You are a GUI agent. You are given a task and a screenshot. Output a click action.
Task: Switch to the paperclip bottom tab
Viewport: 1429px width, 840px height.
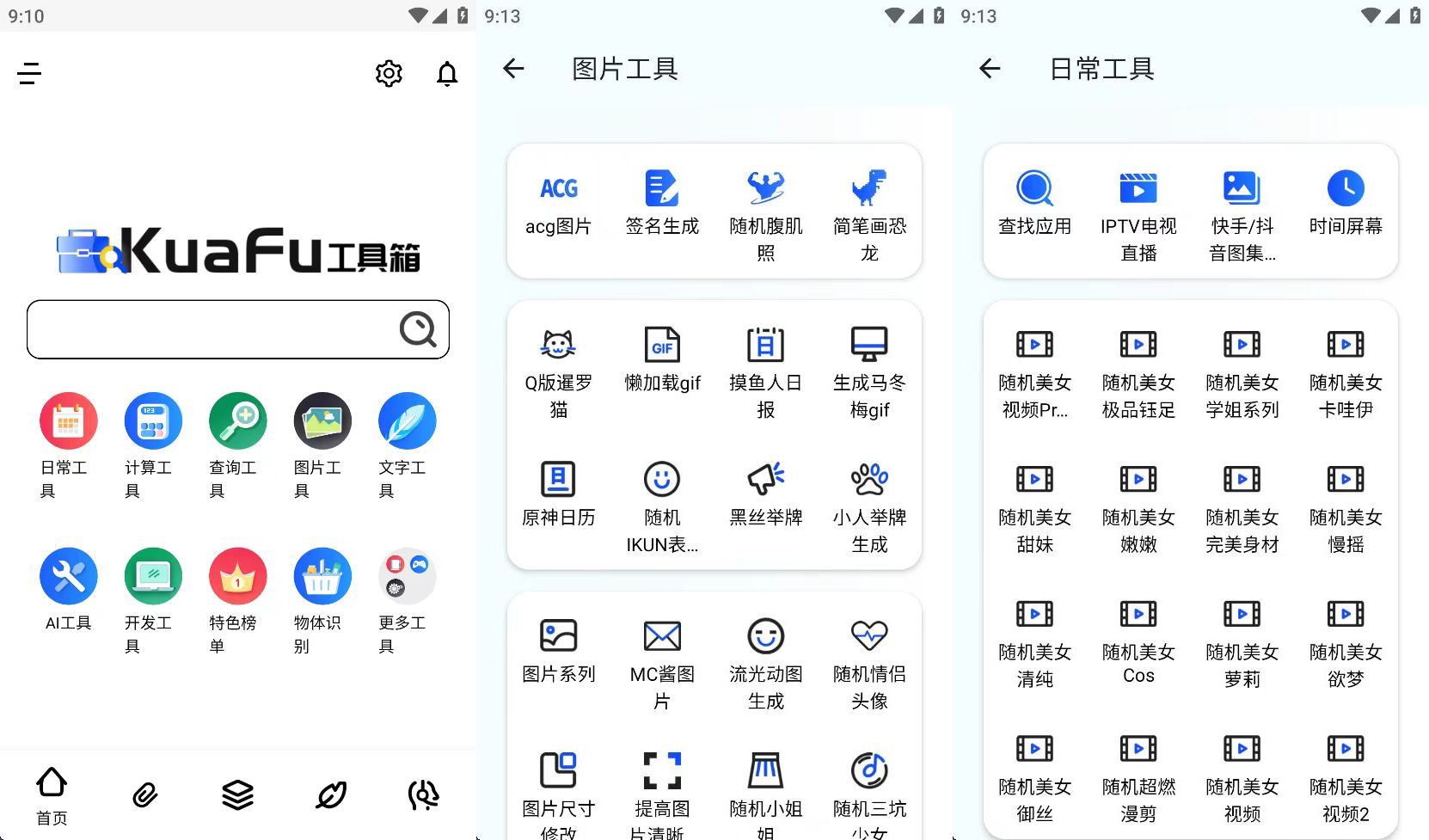[x=144, y=795]
